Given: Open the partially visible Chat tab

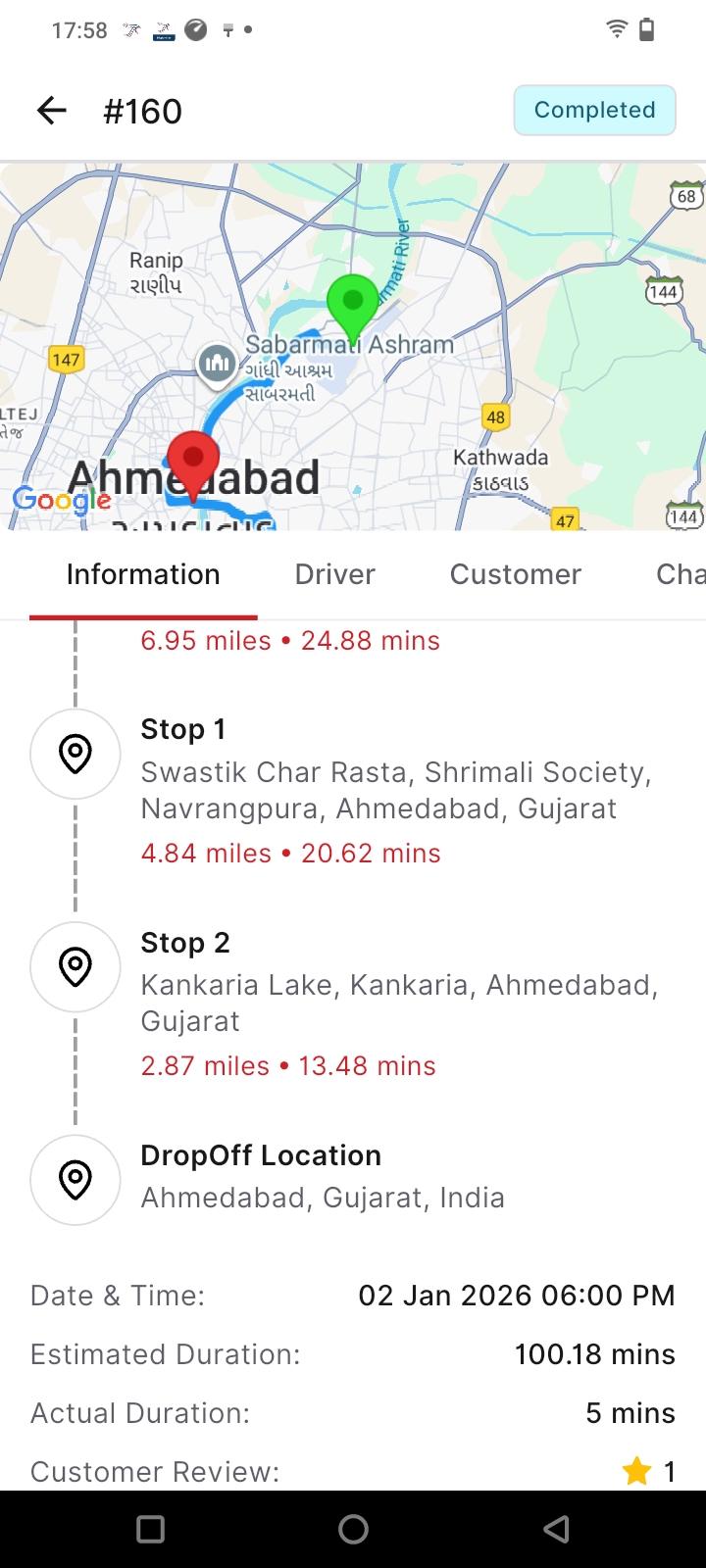Looking at the screenshot, I should point(680,574).
